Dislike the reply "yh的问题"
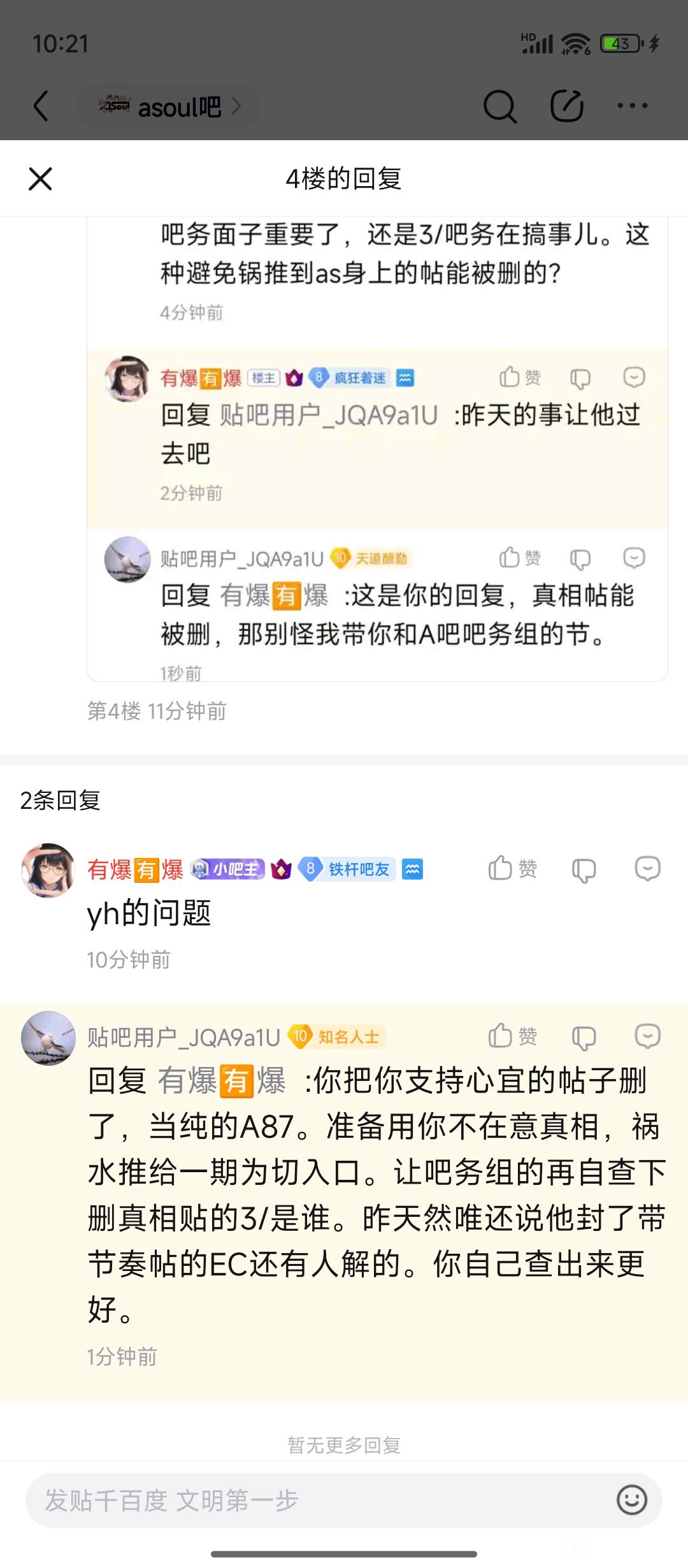The width and height of the screenshot is (688, 1568). coord(584,870)
